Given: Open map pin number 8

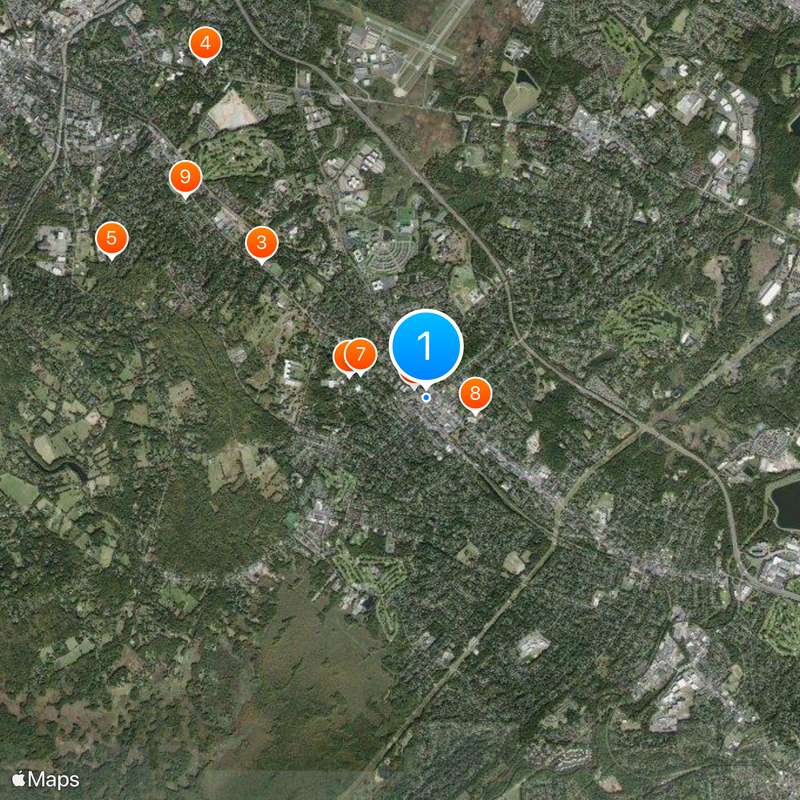Looking at the screenshot, I should click(475, 393).
